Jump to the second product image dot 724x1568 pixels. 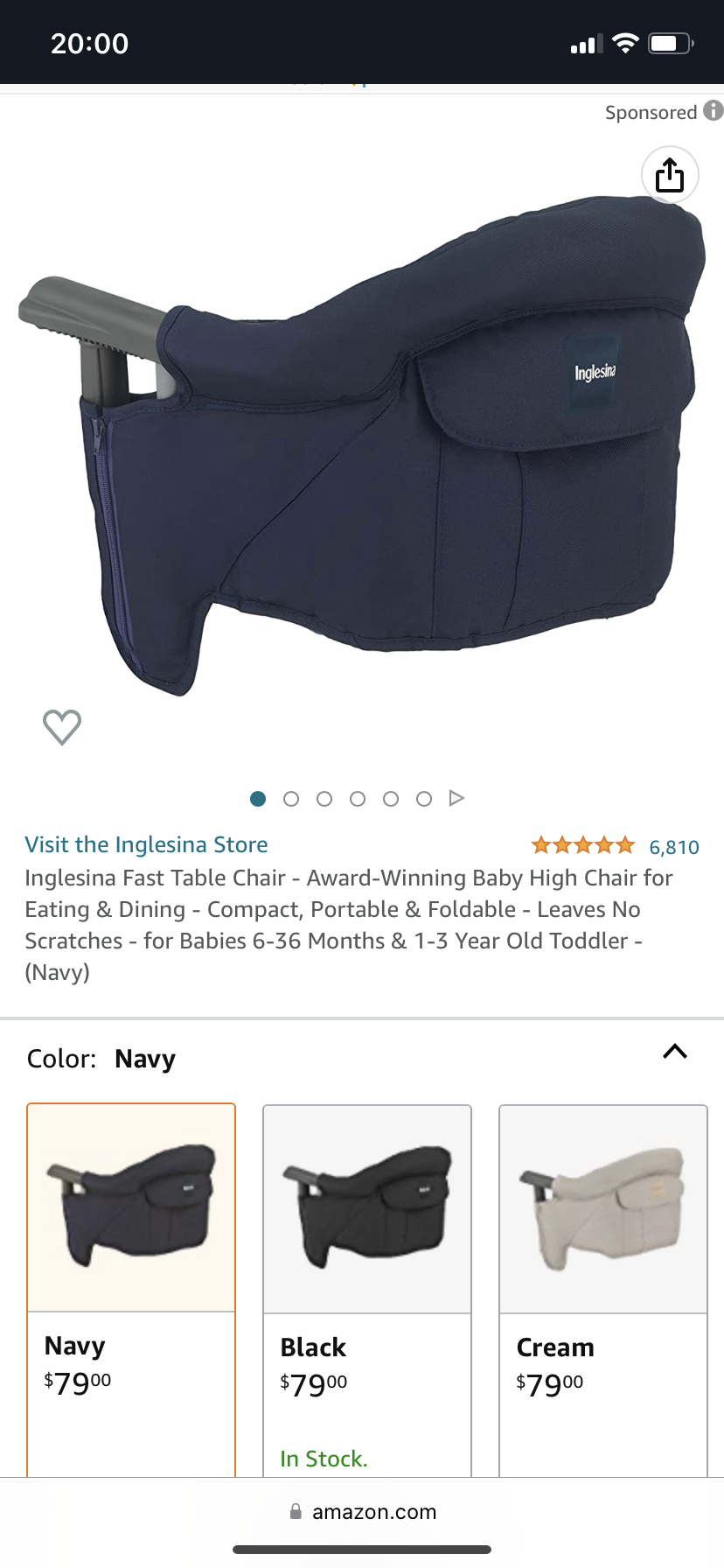pos(291,799)
